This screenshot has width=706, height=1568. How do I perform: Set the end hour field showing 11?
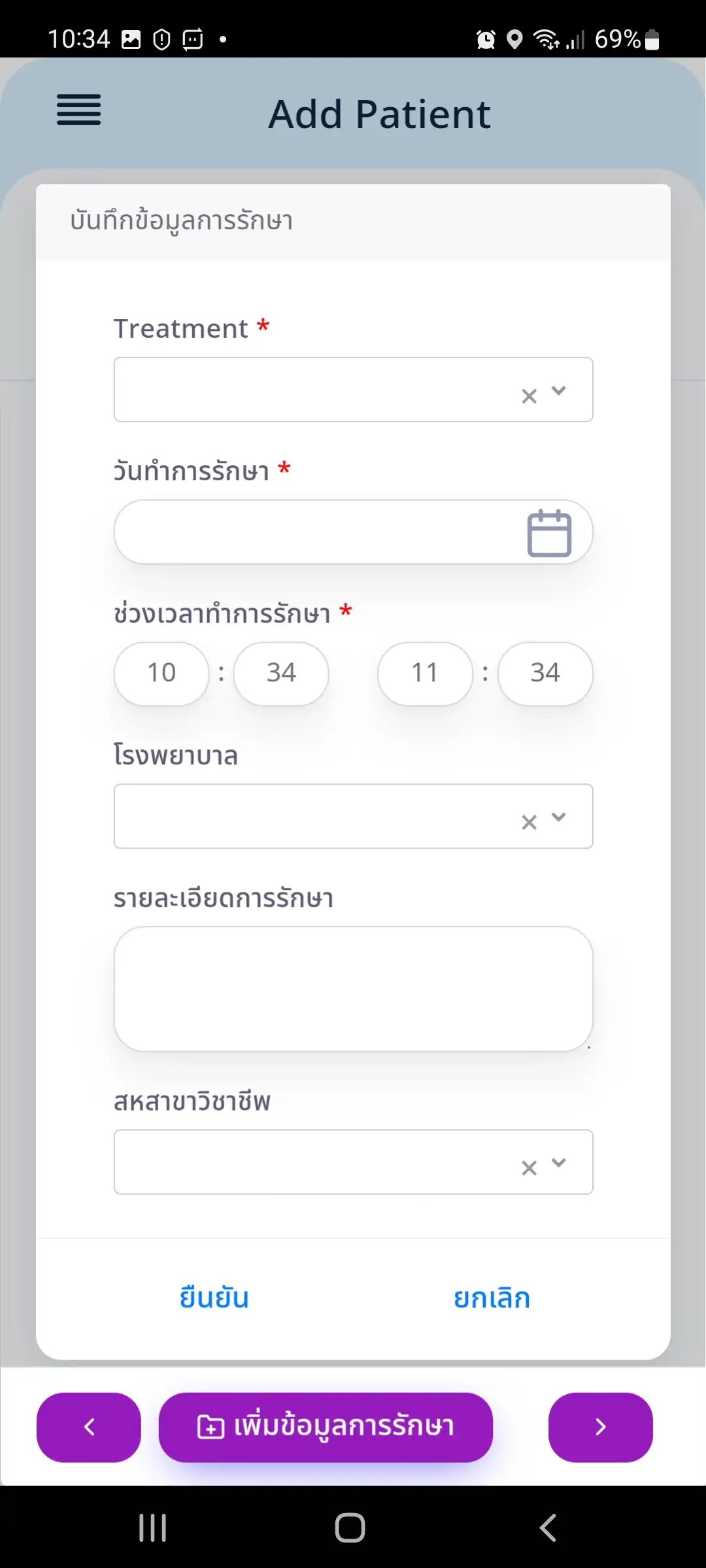(425, 673)
